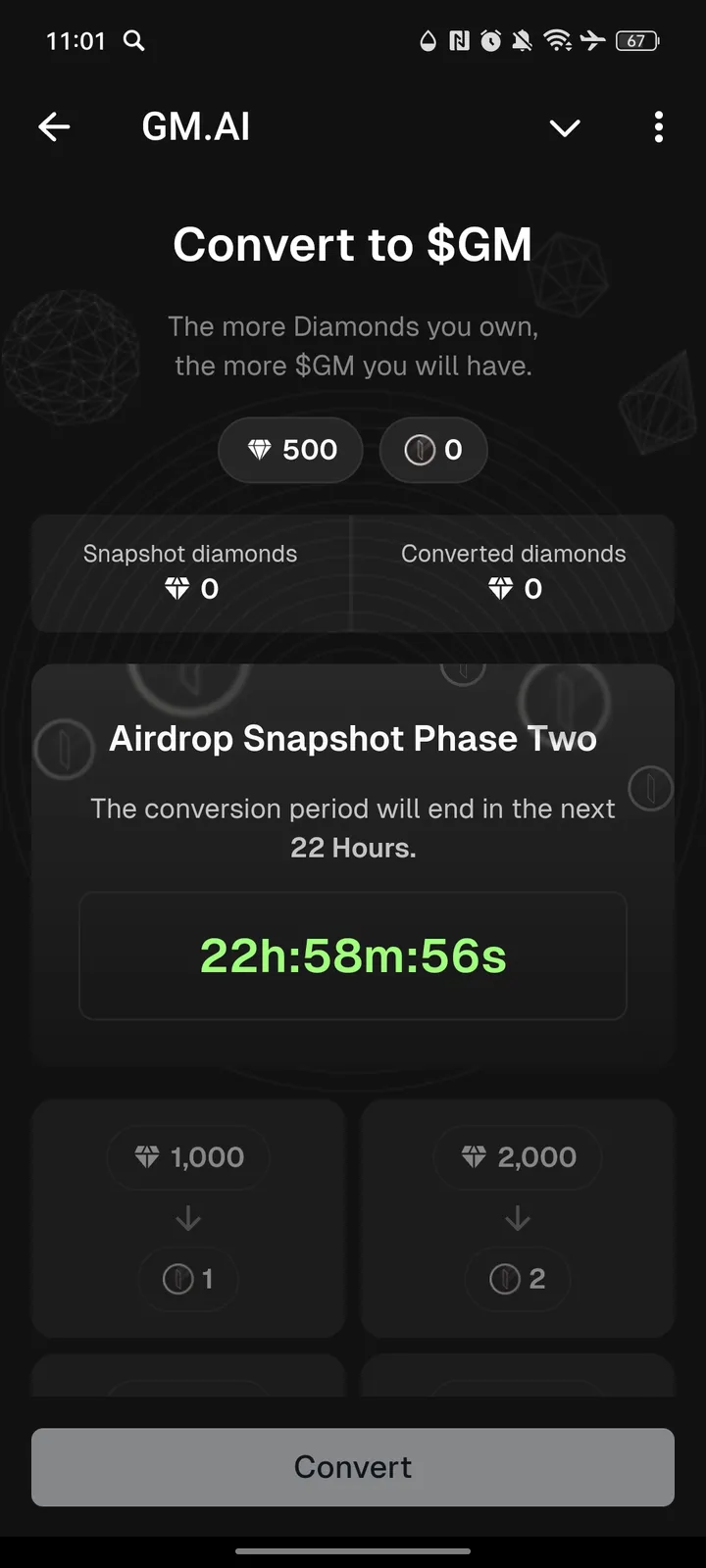The image size is (706, 1568).
Task: Tap the 1,000 diamonds conversion badge
Action: (187, 1157)
